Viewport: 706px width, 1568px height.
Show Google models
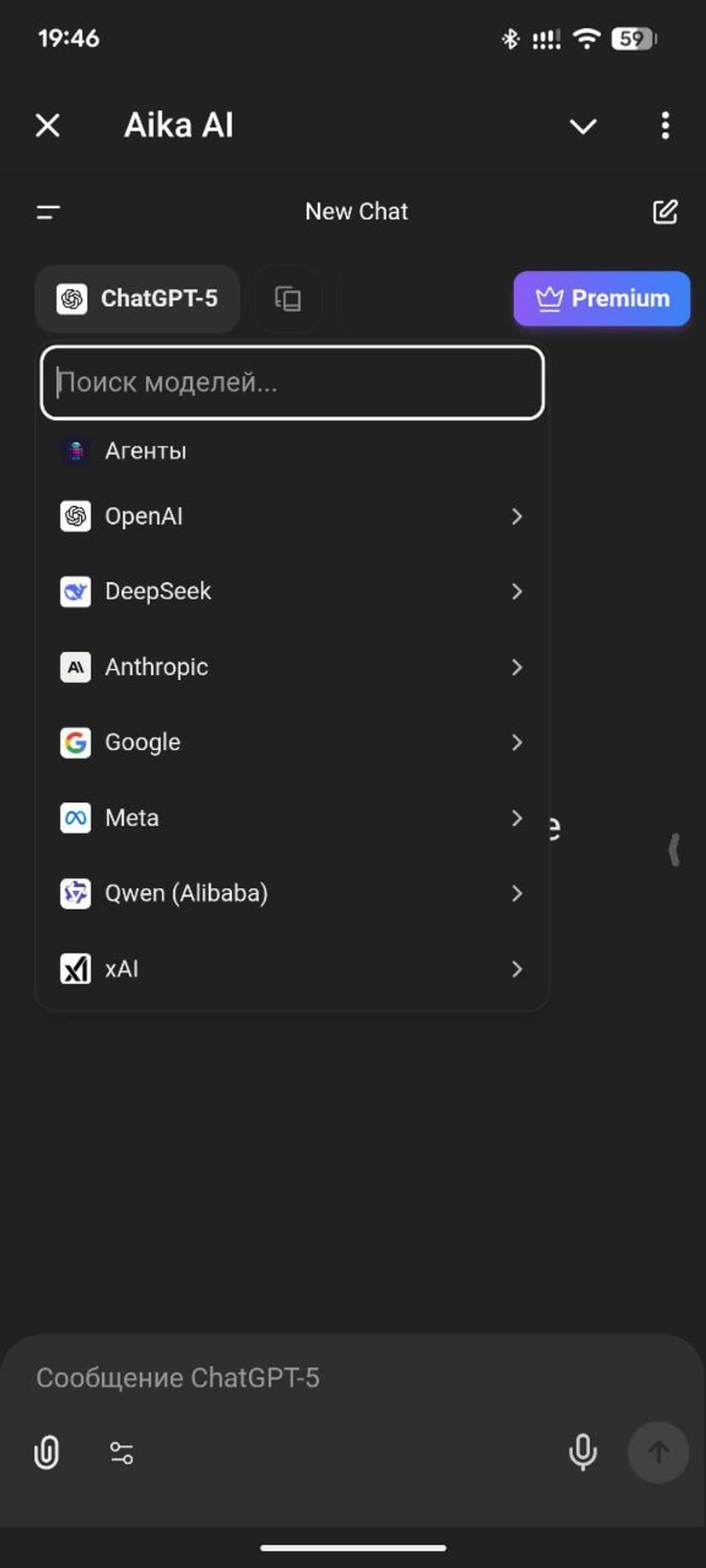(x=292, y=742)
